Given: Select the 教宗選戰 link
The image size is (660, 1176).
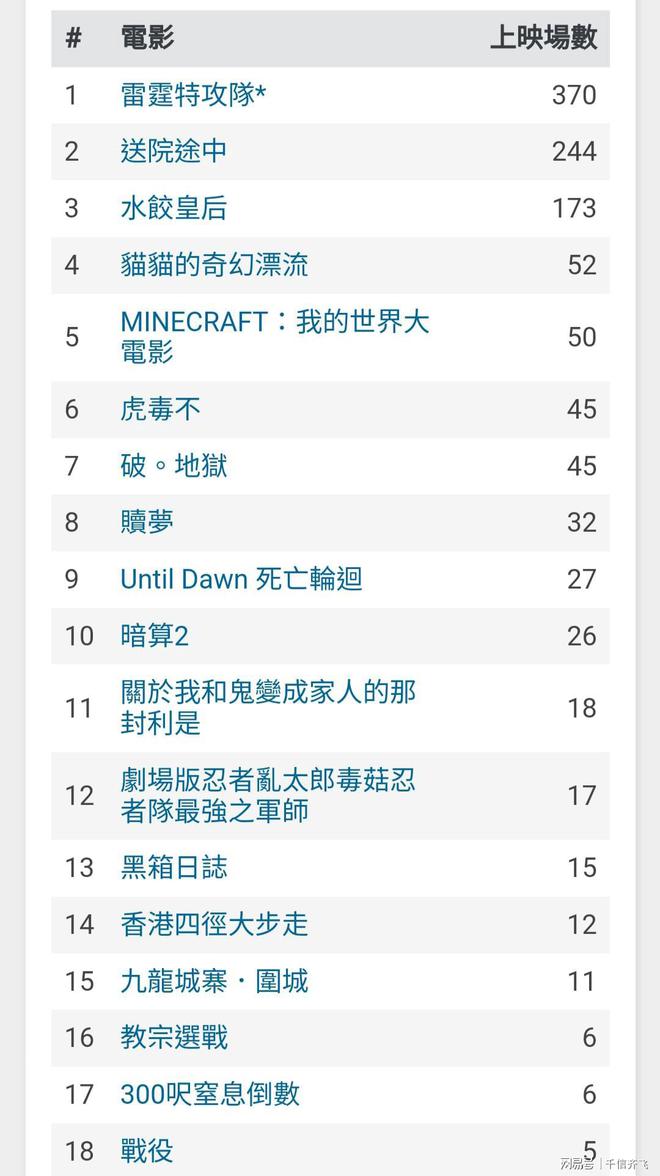Looking at the screenshot, I should point(173,1038).
